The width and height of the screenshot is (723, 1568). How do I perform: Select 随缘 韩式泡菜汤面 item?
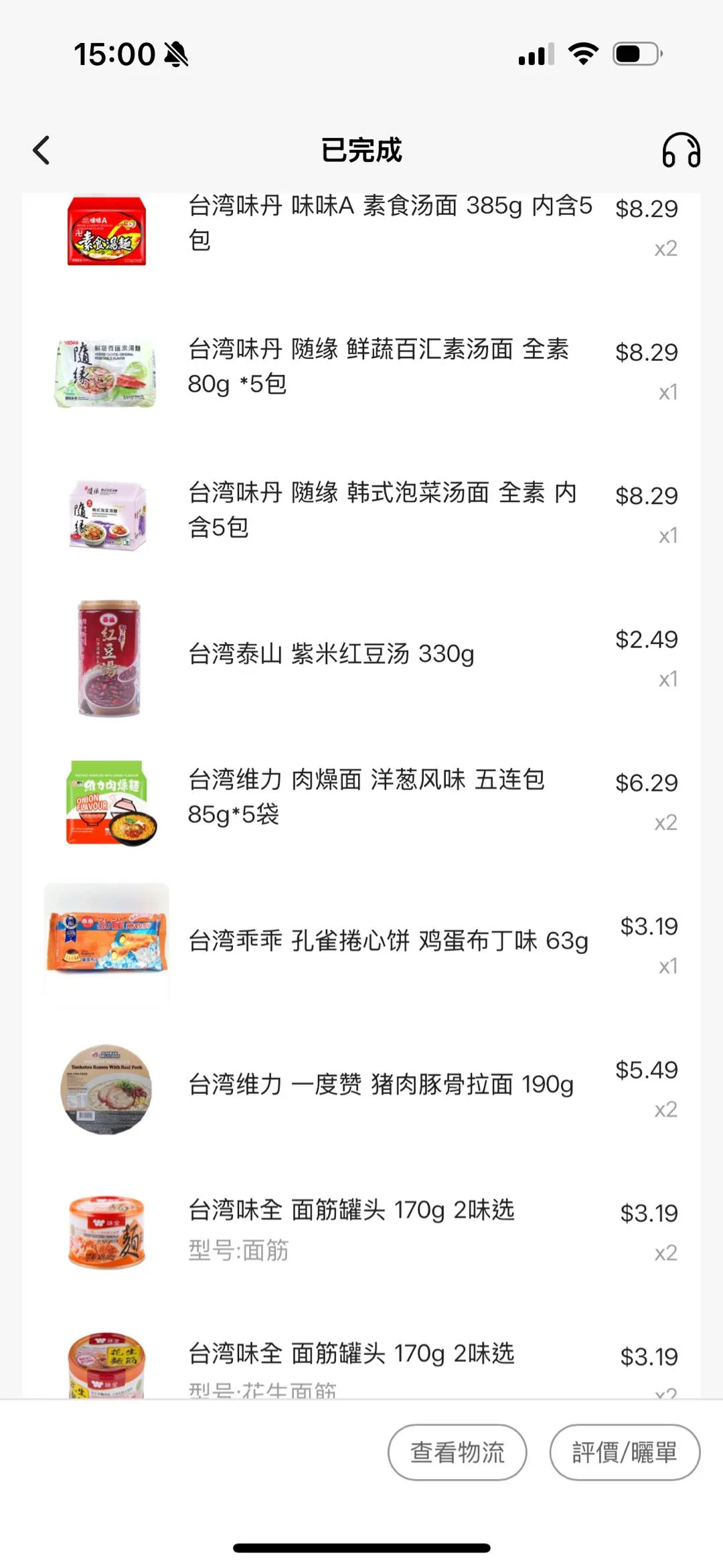pos(382,509)
